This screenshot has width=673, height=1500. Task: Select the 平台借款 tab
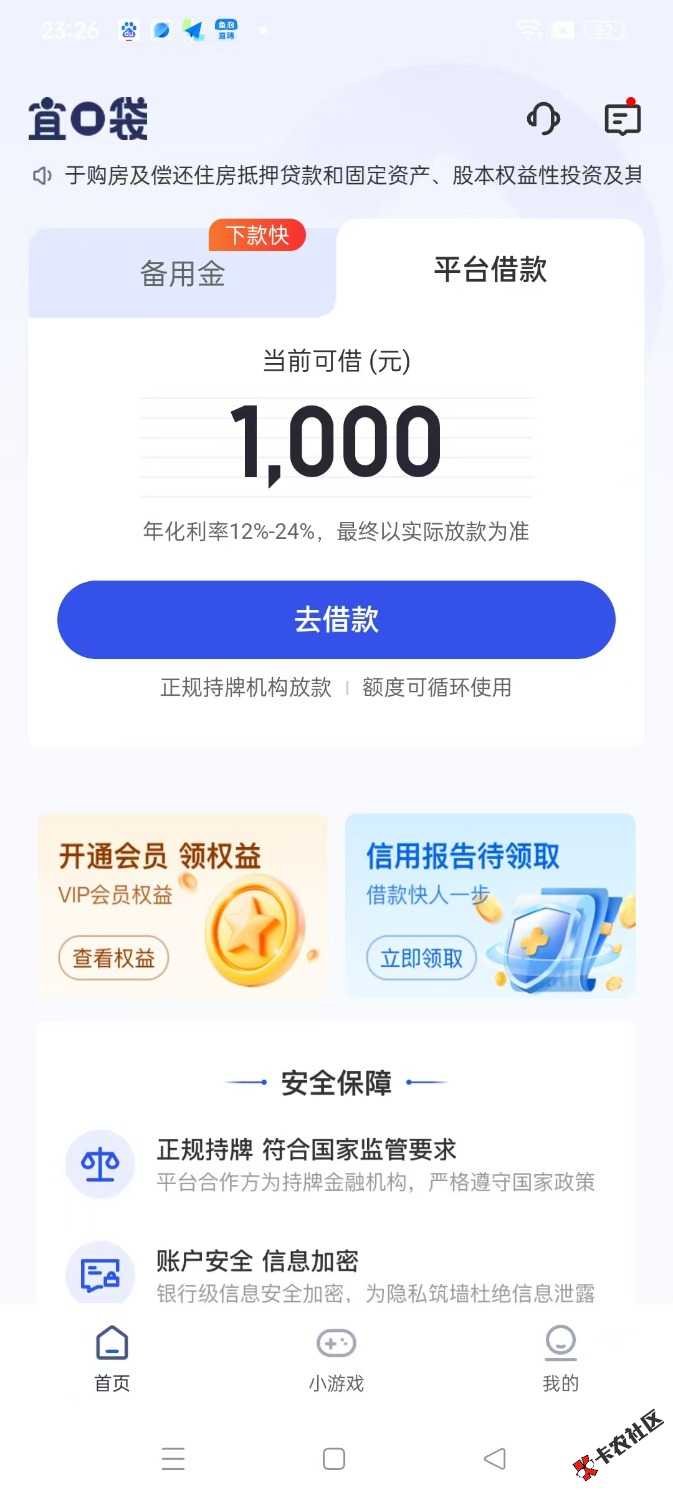(x=490, y=269)
